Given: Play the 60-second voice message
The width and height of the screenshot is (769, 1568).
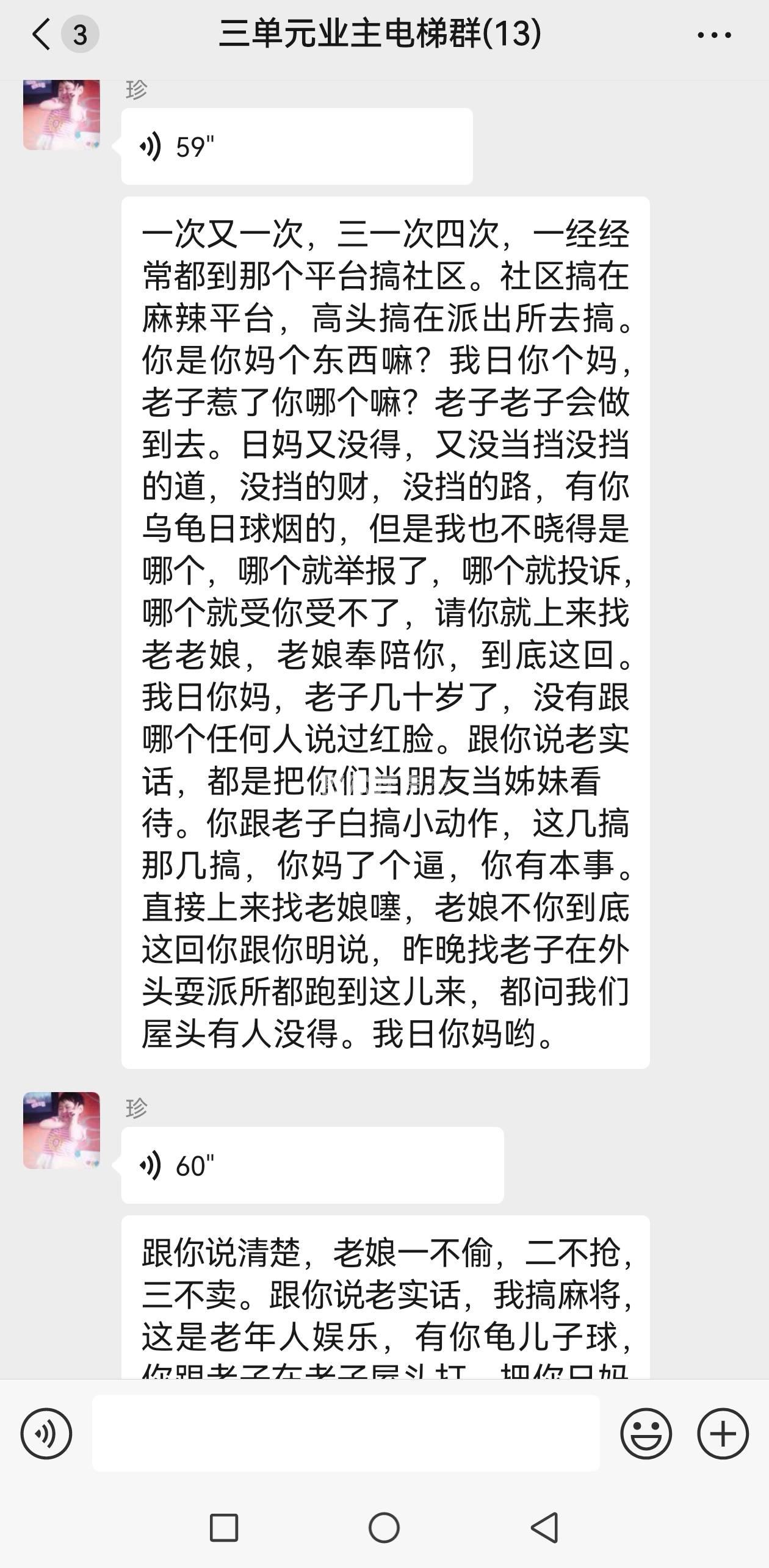Looking at the screenshot, I should tap(312, 1165).
